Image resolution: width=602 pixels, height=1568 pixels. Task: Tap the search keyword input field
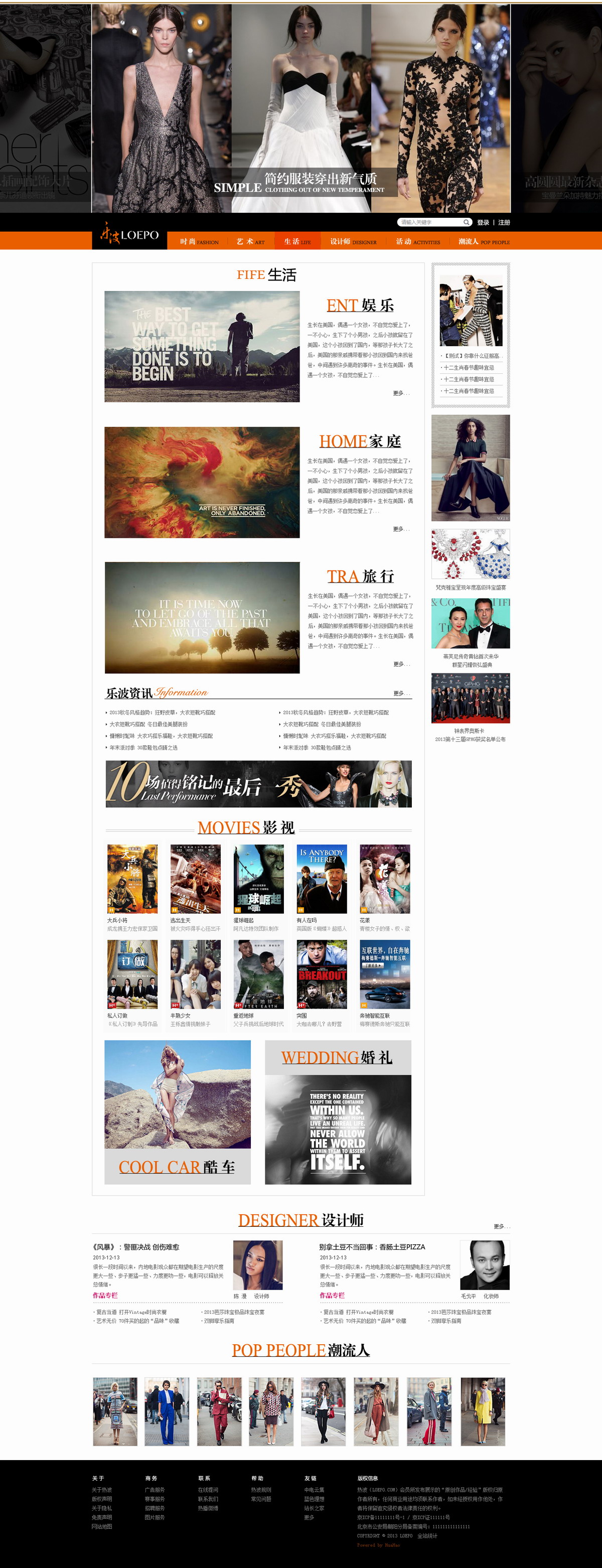click(429, 222)
